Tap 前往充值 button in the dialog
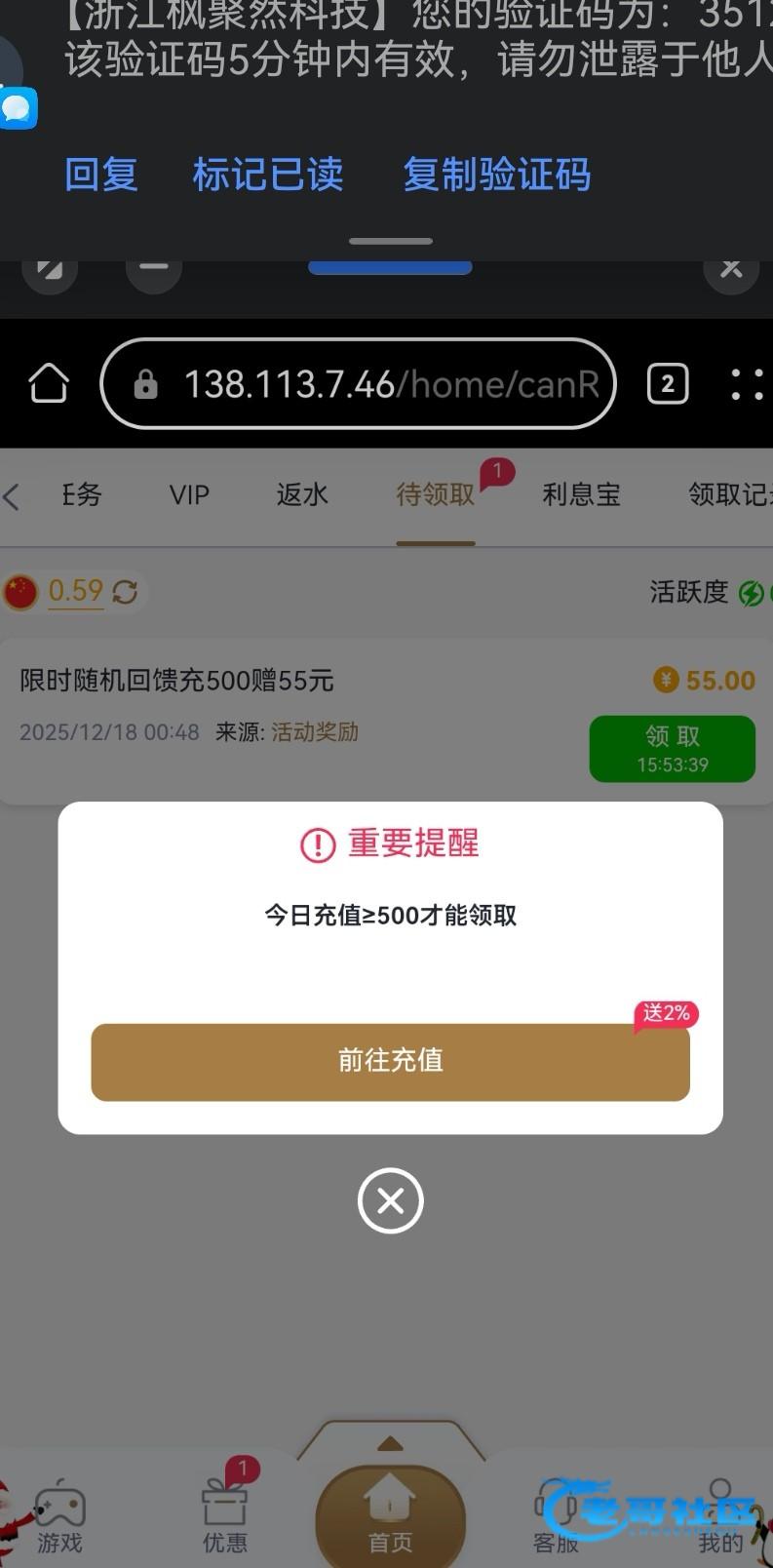This screenshot has width=773, height=1568. pyautogui.click(x=390, y=1061)
